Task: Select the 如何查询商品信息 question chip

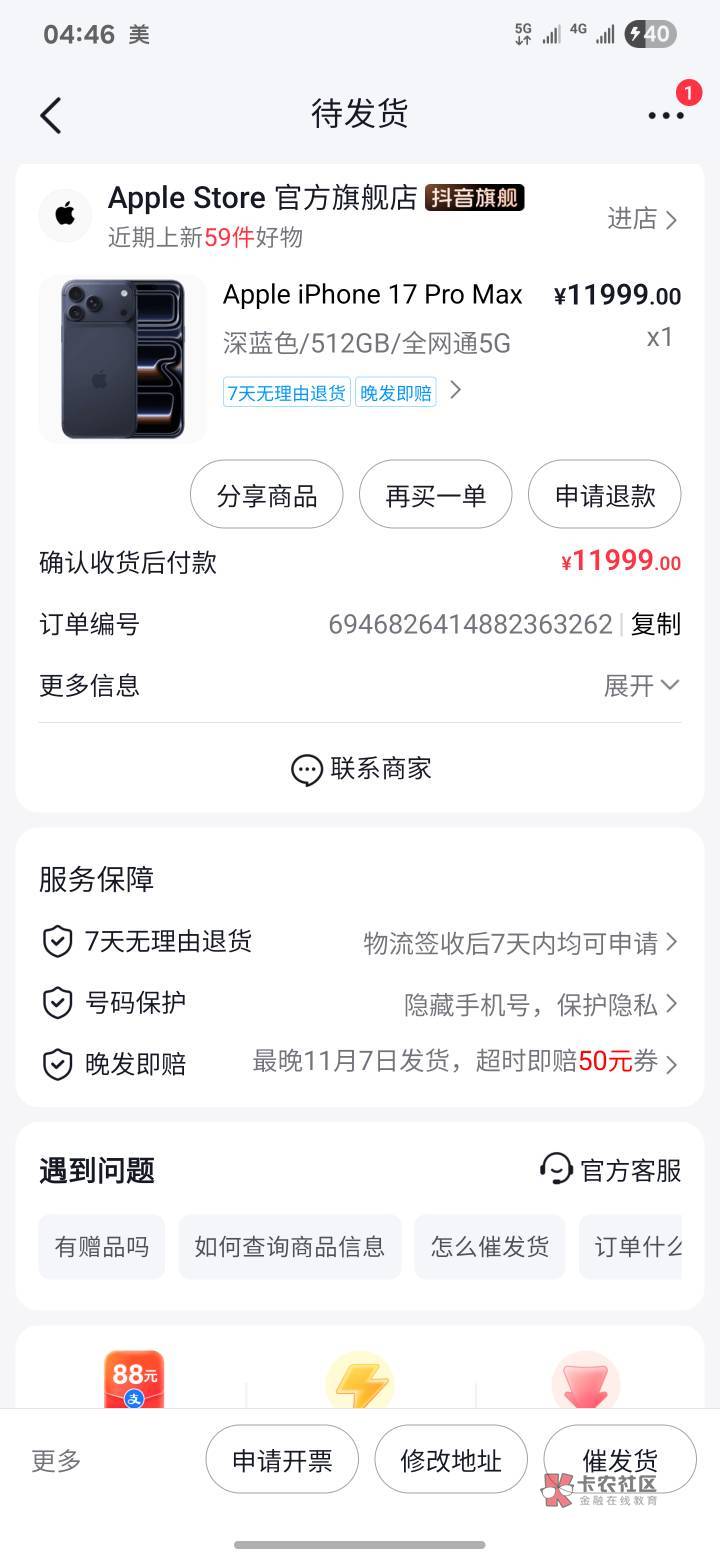Action: click(290, 1246)
